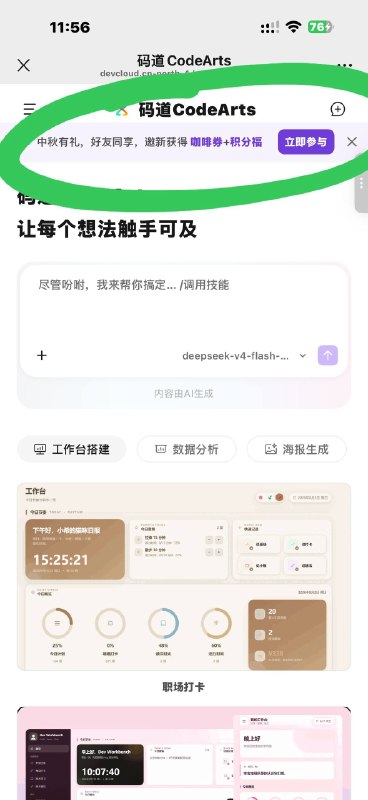Screen dimensions: 368x800
Task: Select the 工作台搭建 chip
Action: coord(72,449)
